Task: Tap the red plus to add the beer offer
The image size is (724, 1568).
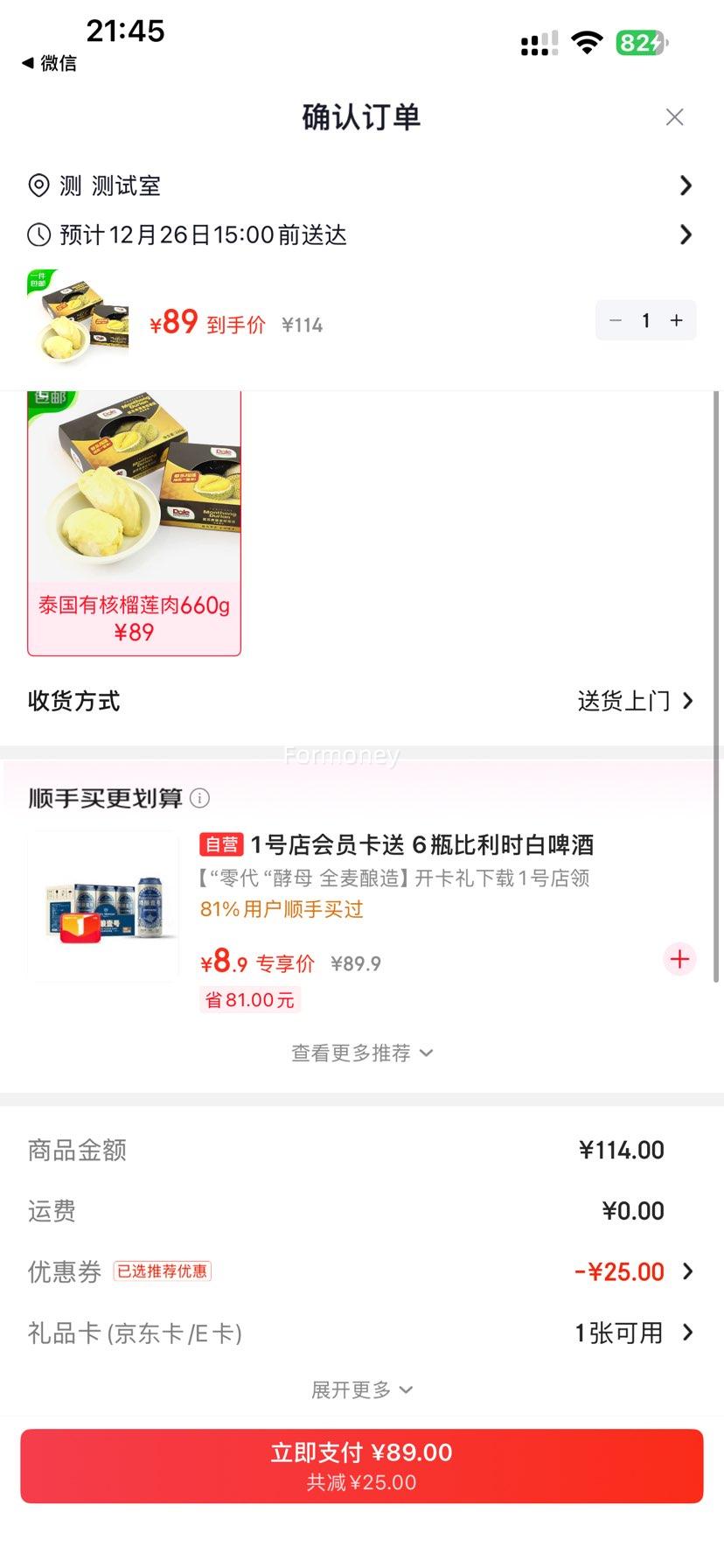Action: click(679, 959)
